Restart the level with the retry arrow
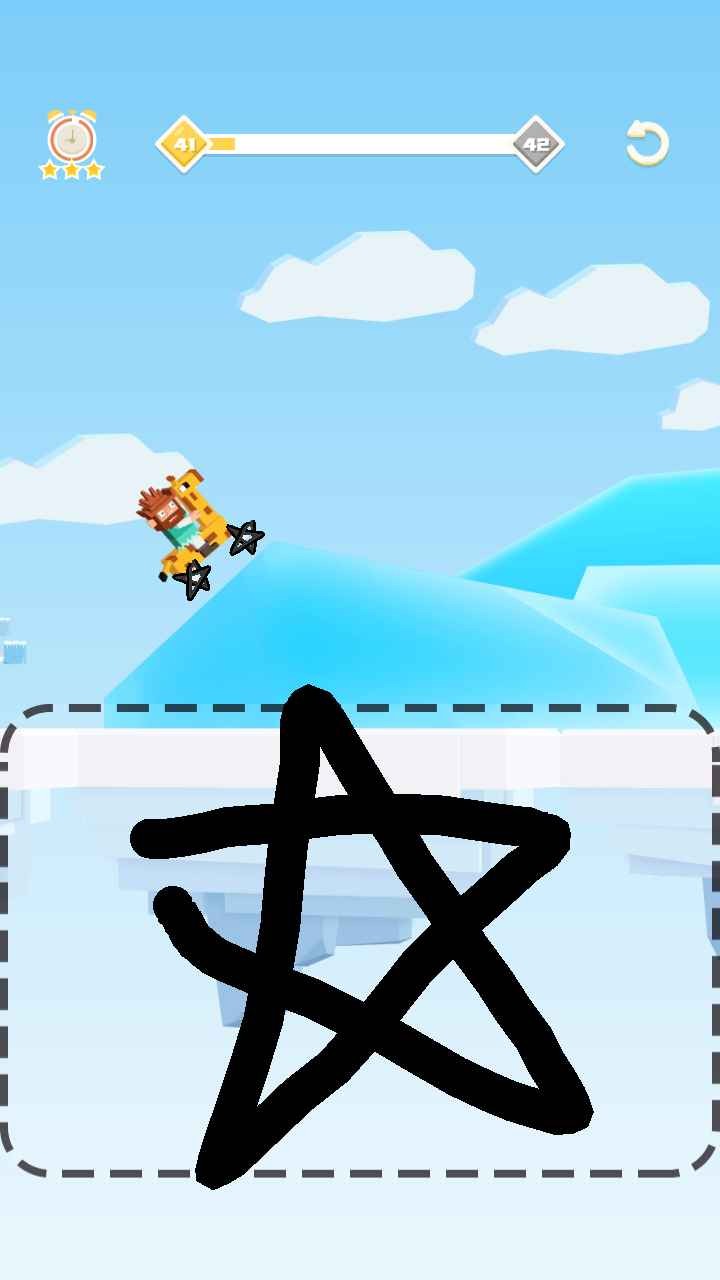This screenshot has width=720, height=1280. point(646,143)
